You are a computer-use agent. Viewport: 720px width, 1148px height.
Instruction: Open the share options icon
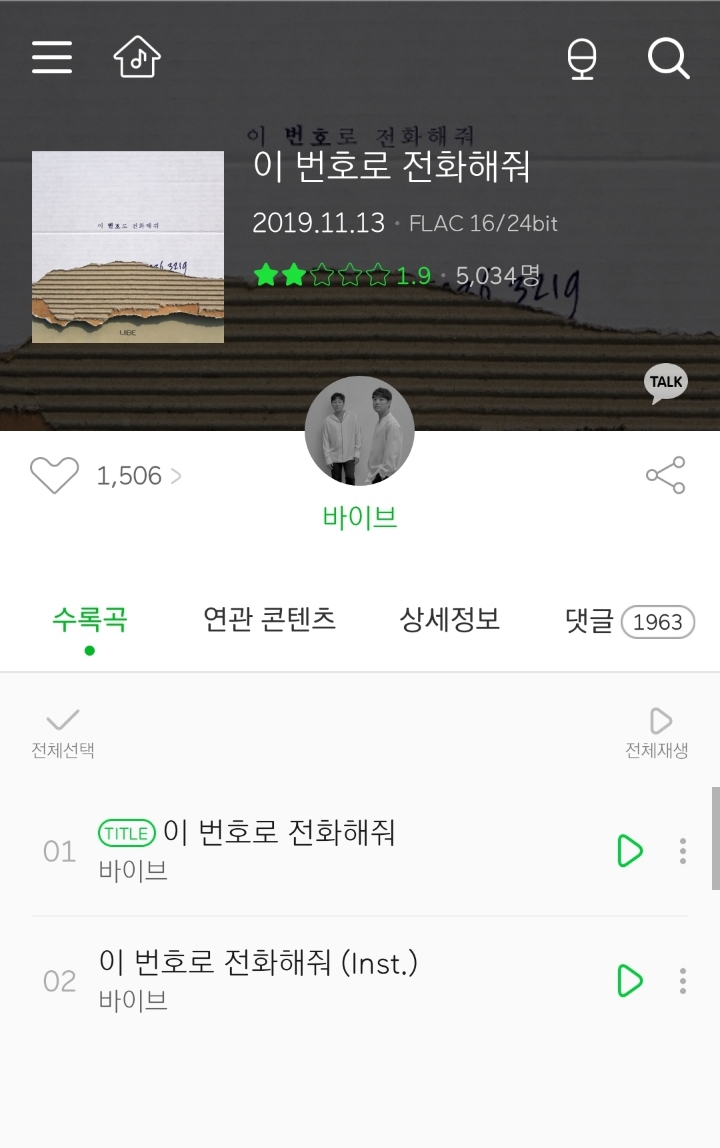tap(666, 476)
